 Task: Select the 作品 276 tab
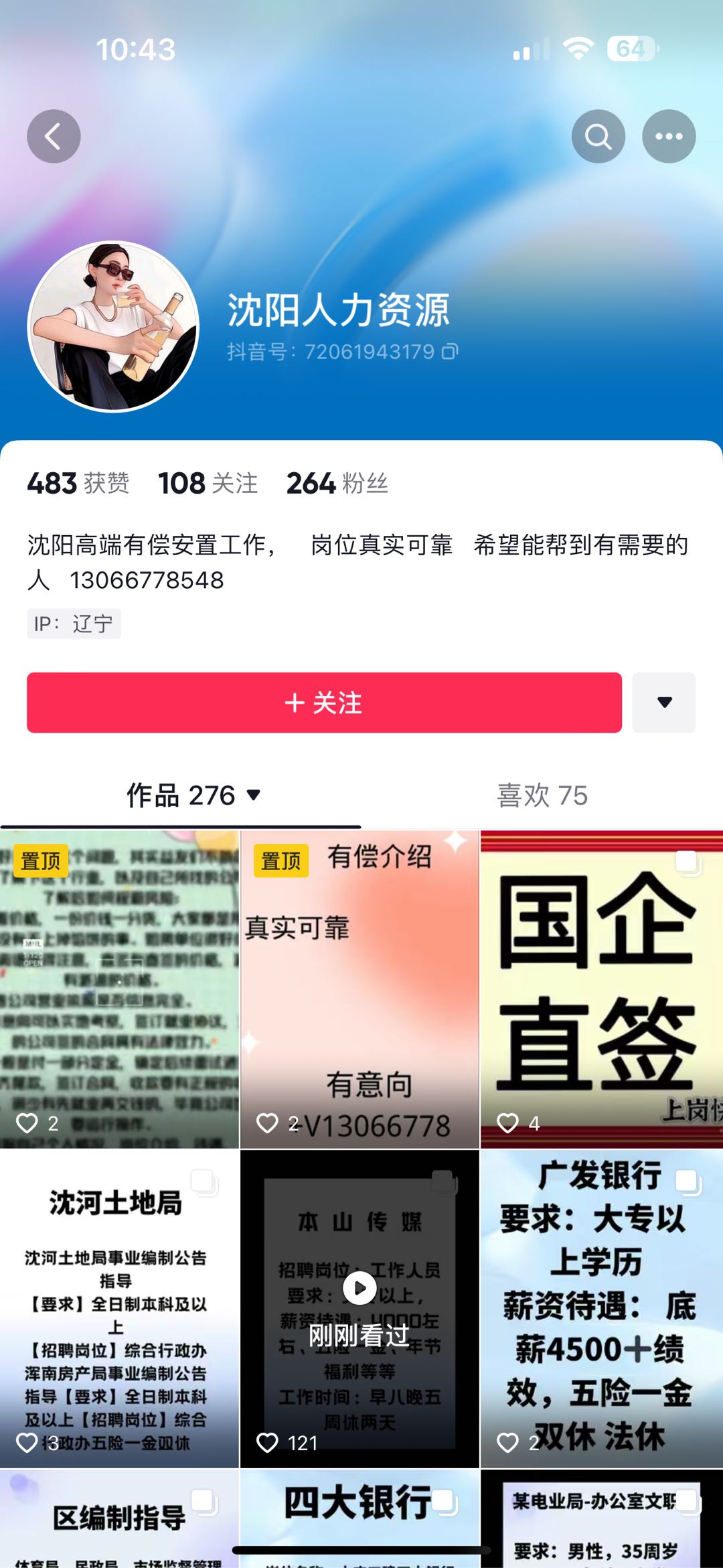194,796
